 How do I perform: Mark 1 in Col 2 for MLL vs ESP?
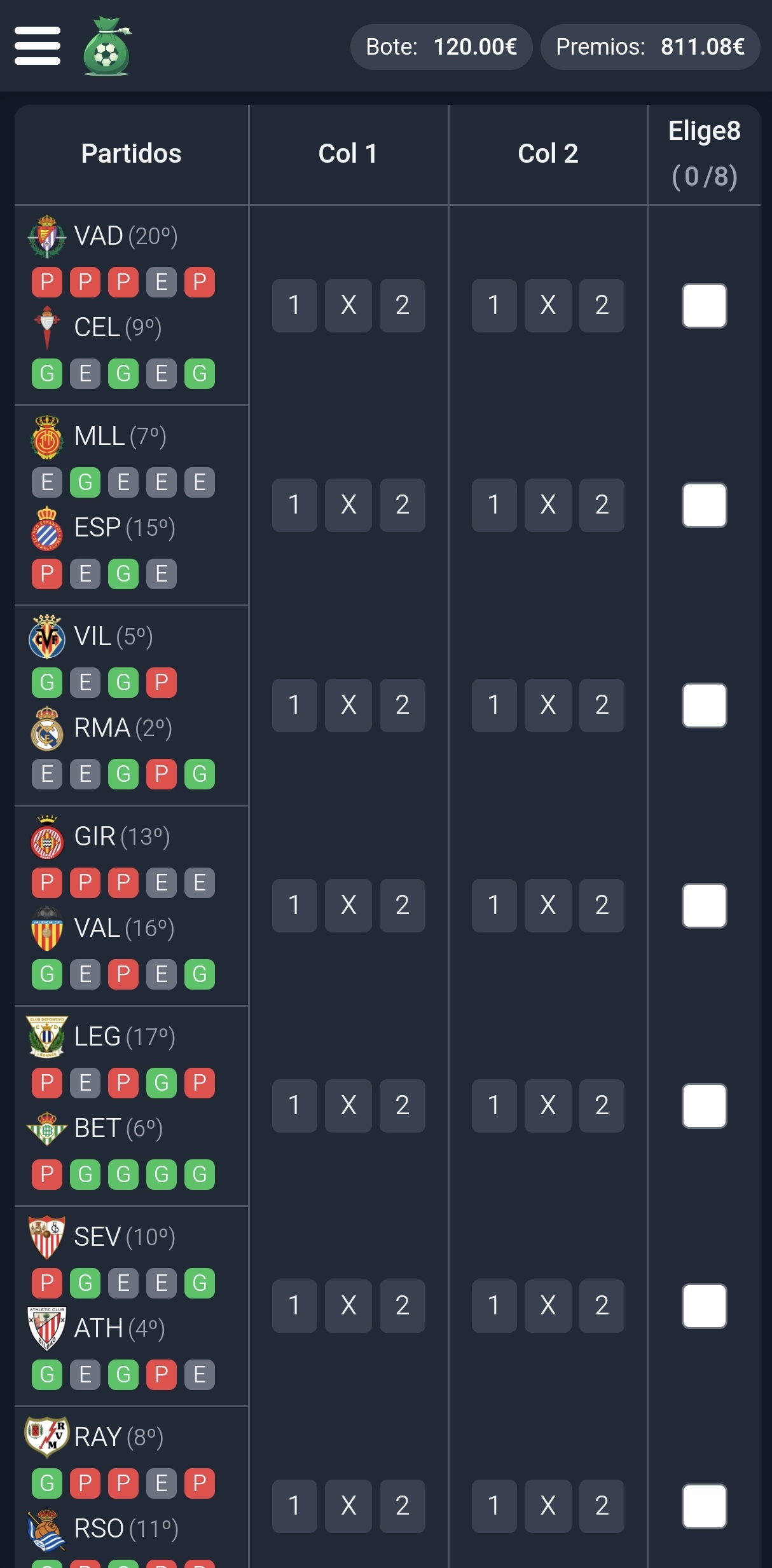tap(493, 505)
